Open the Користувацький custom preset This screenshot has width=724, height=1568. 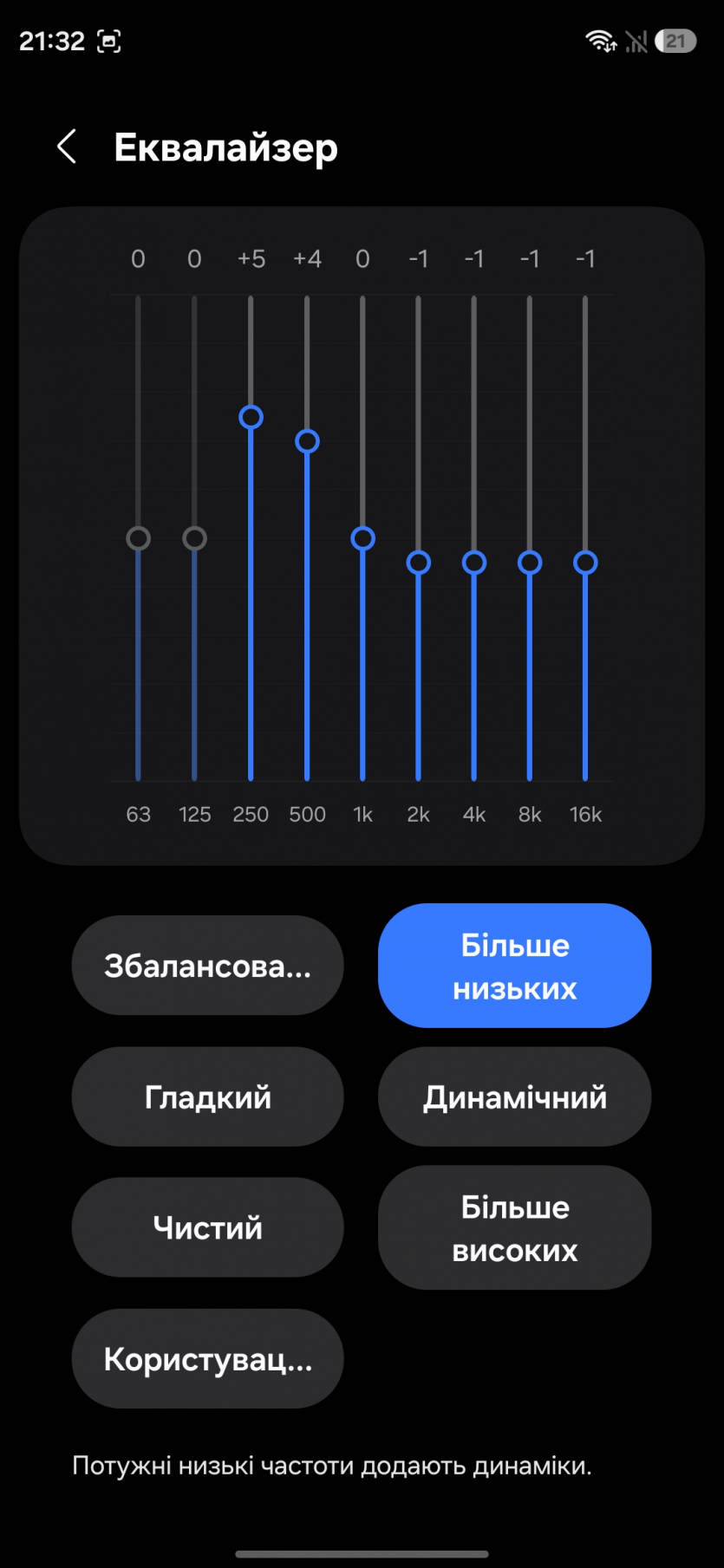point(207,1359)
